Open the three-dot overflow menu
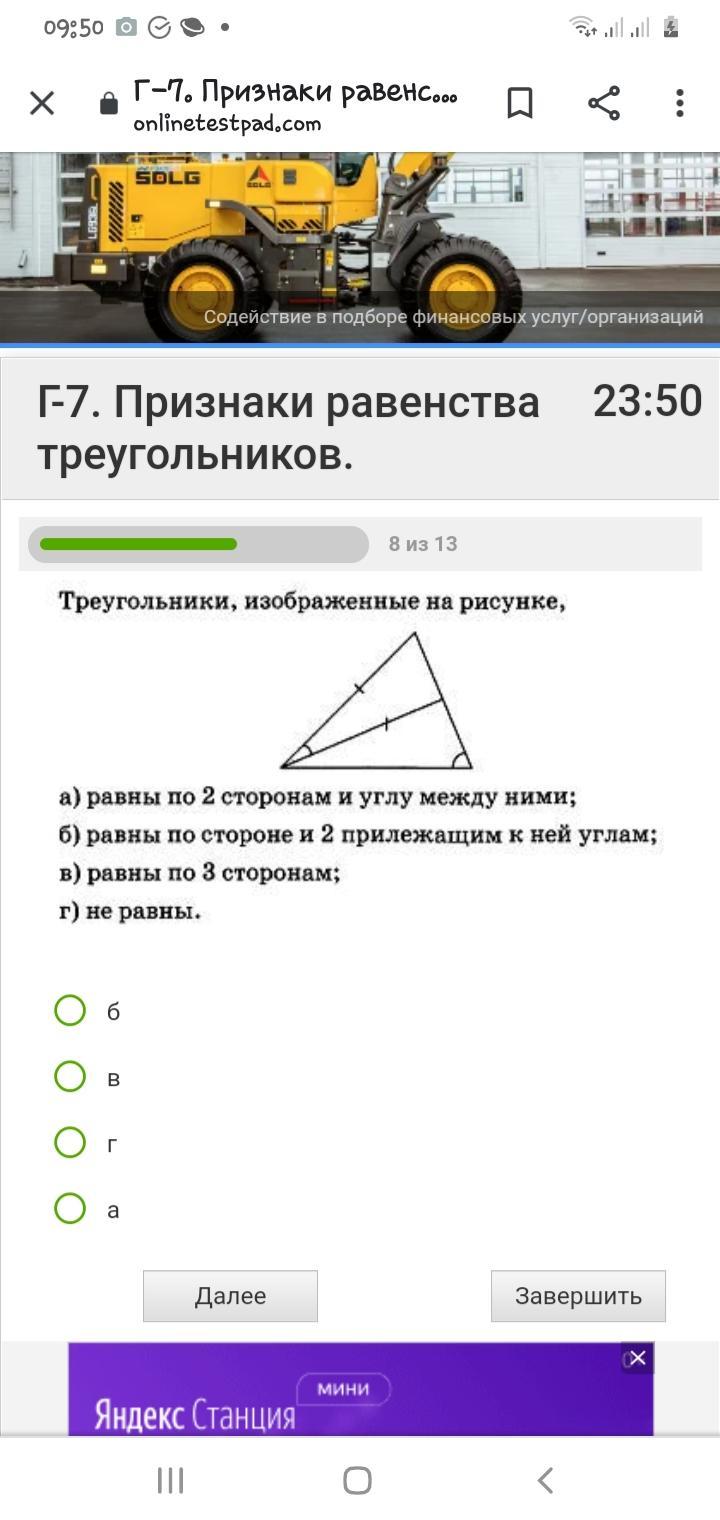This screenshot has height=1520, width=720. click(x=679, y=103)
